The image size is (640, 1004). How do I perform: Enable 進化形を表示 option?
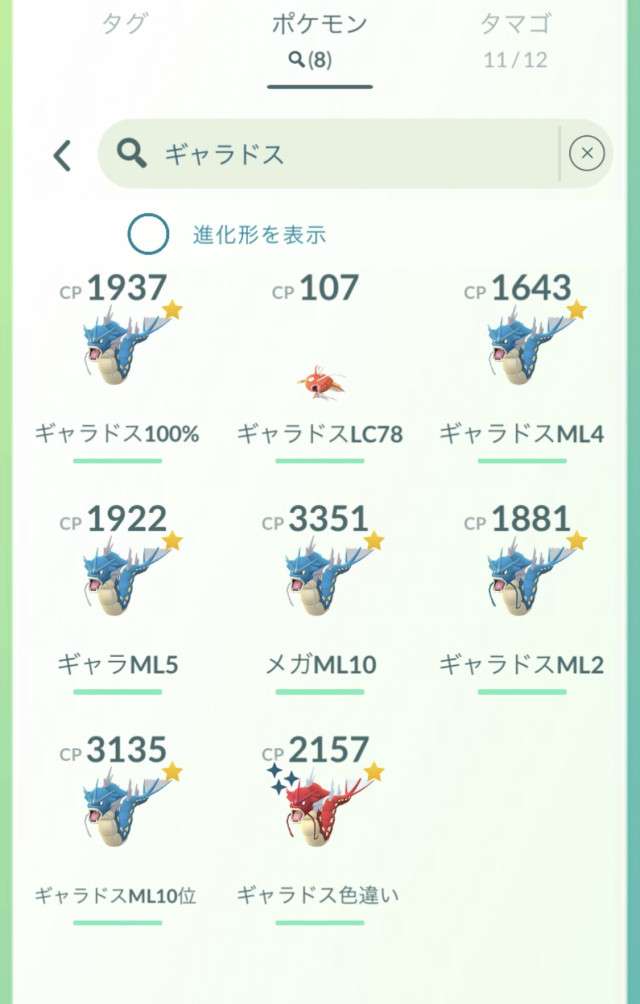click(x=148, y=235)
